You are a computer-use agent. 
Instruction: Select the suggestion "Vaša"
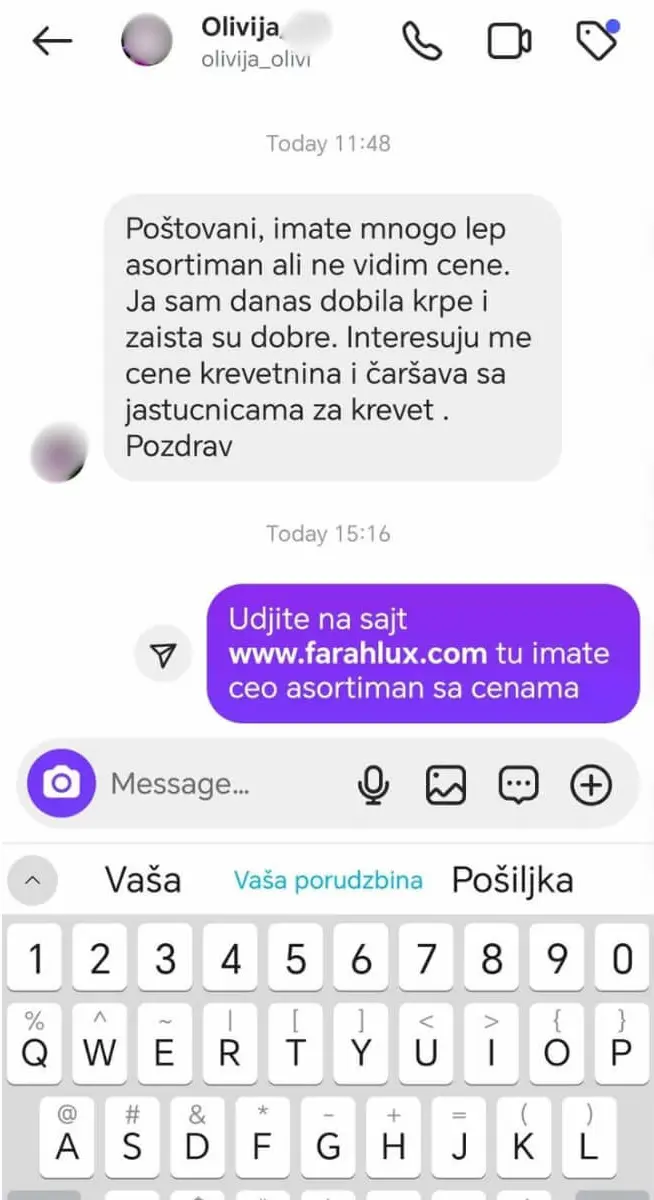[143, 880]
